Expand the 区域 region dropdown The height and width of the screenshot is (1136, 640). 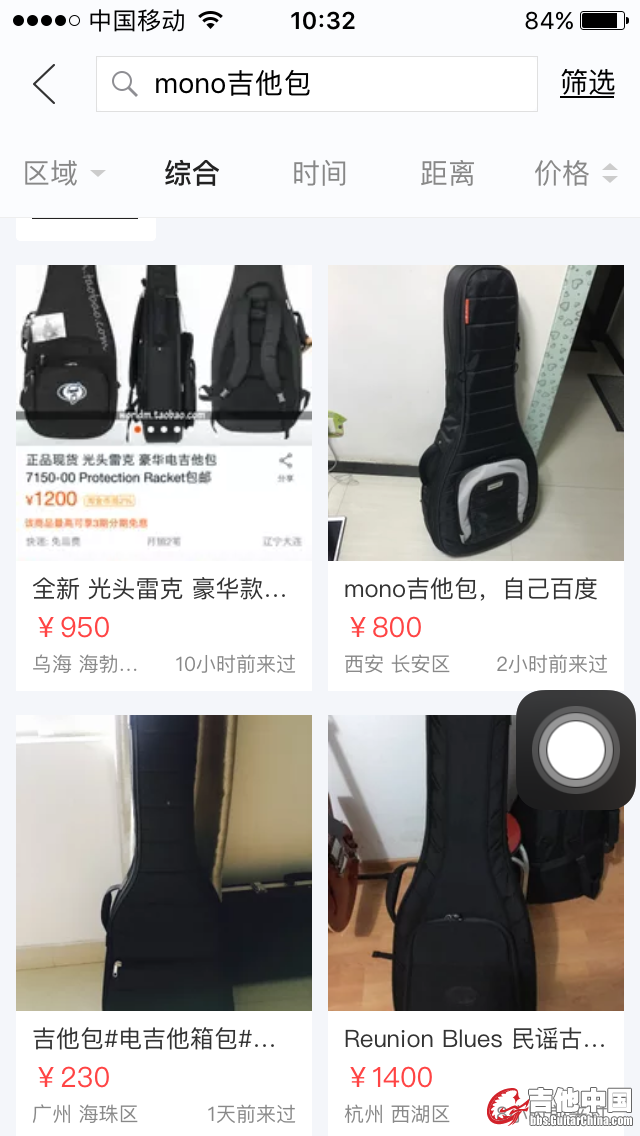(64, 174)
